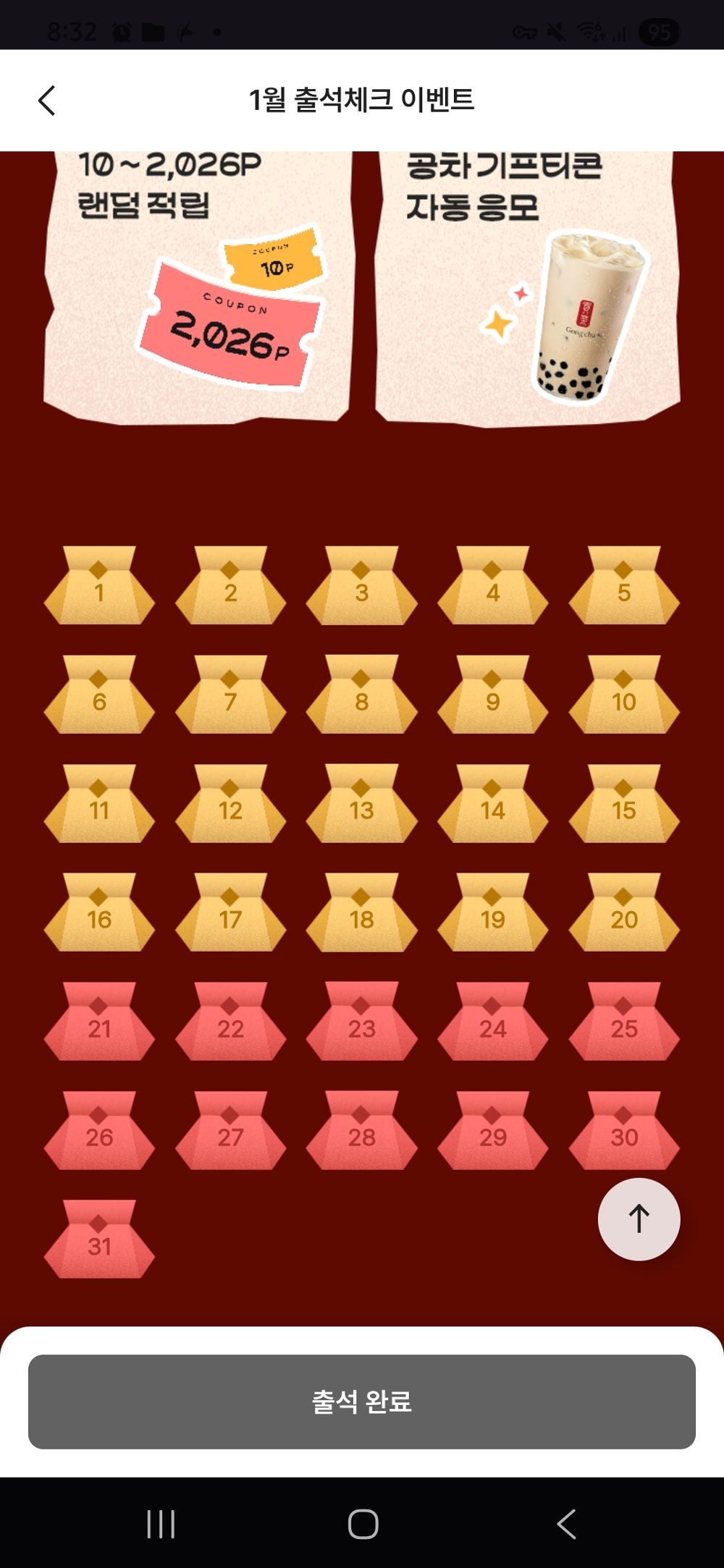The width and height of the screenshot is (724, 1568).
Task: Go to the home screen
Action: click(363, 1524)
